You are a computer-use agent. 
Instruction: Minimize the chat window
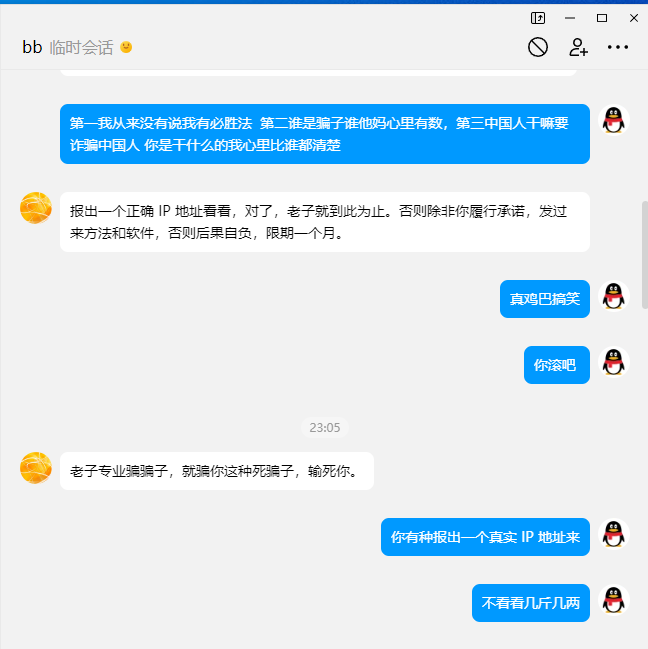point(570,18)
